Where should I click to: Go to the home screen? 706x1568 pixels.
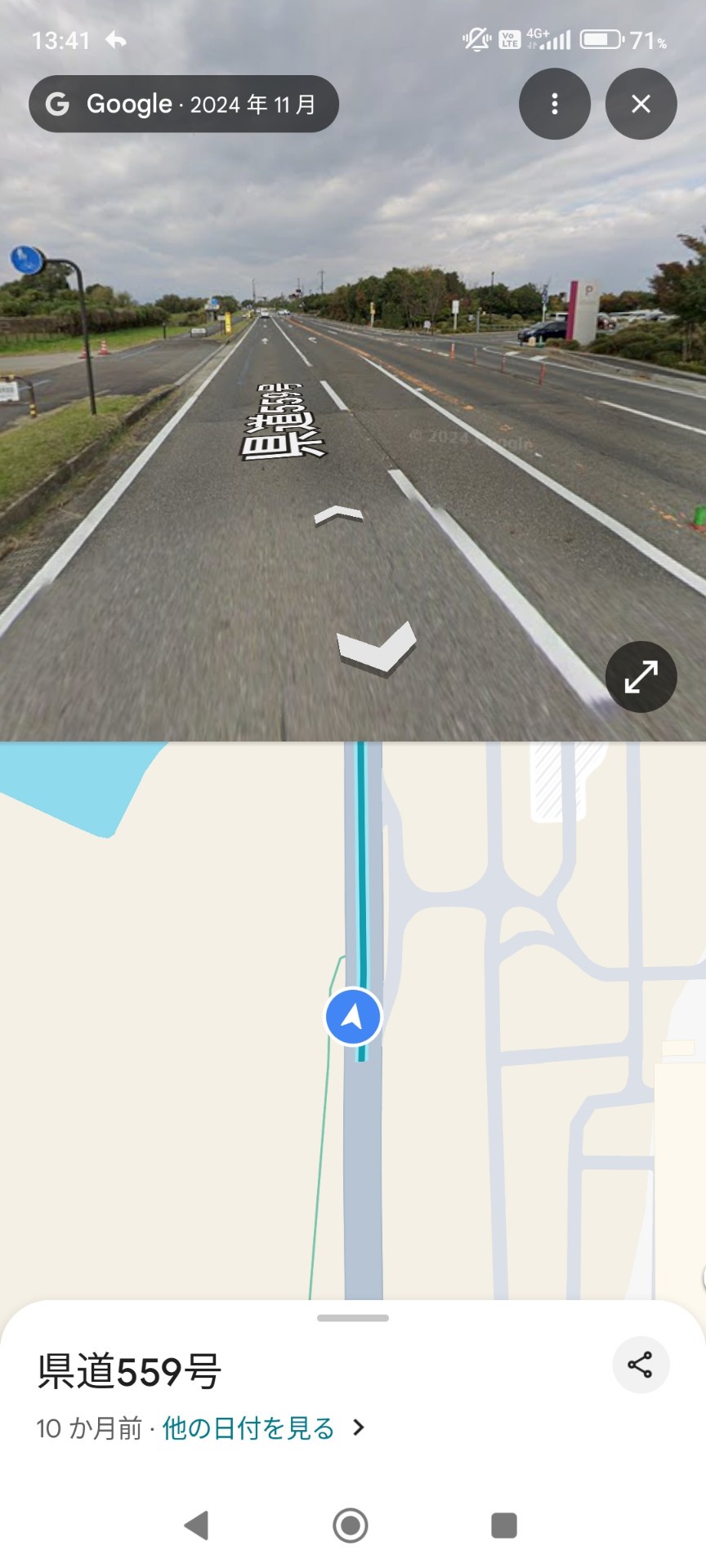coord(351,1525)
